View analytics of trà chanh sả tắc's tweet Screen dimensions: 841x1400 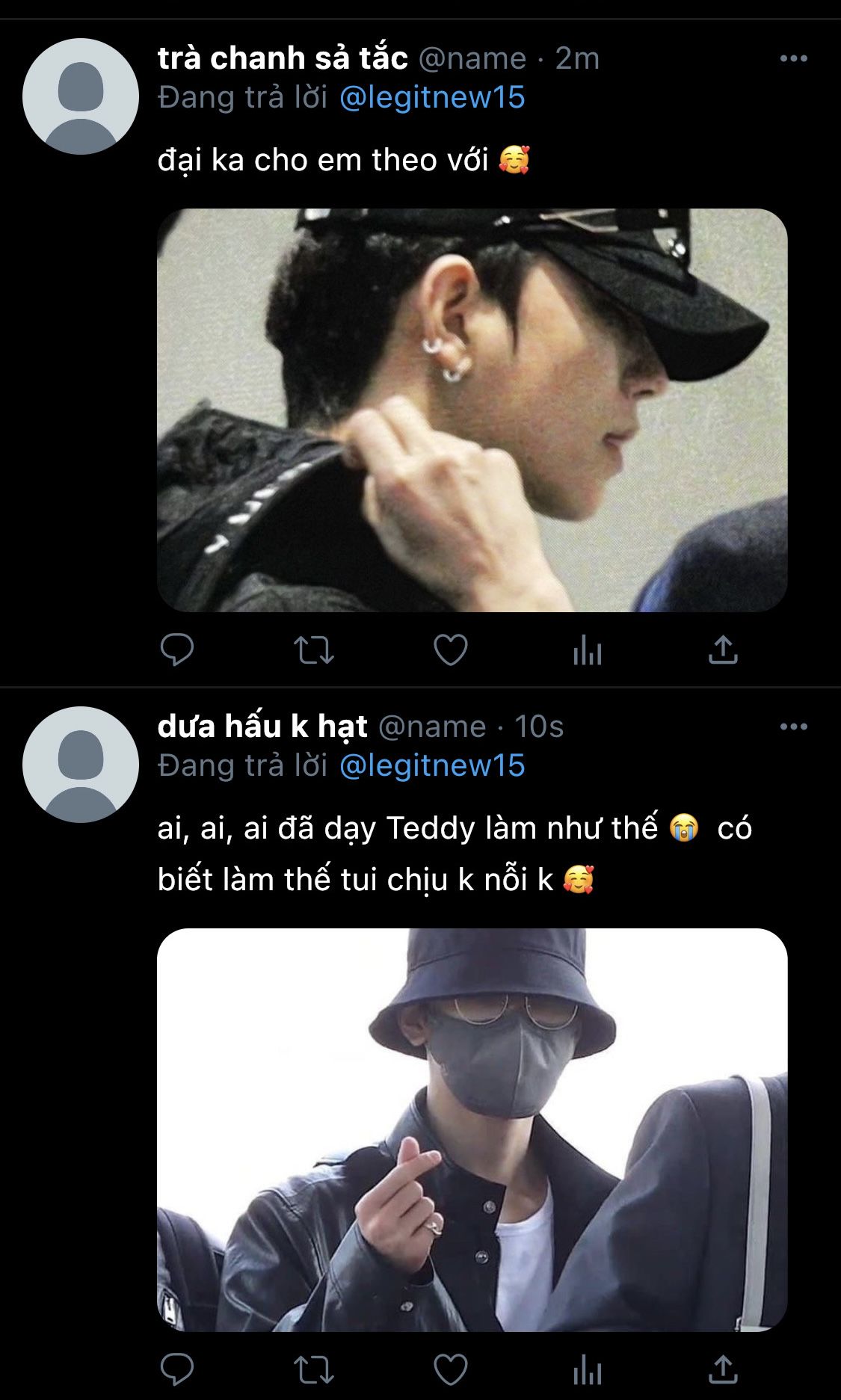tap(587, 650)
